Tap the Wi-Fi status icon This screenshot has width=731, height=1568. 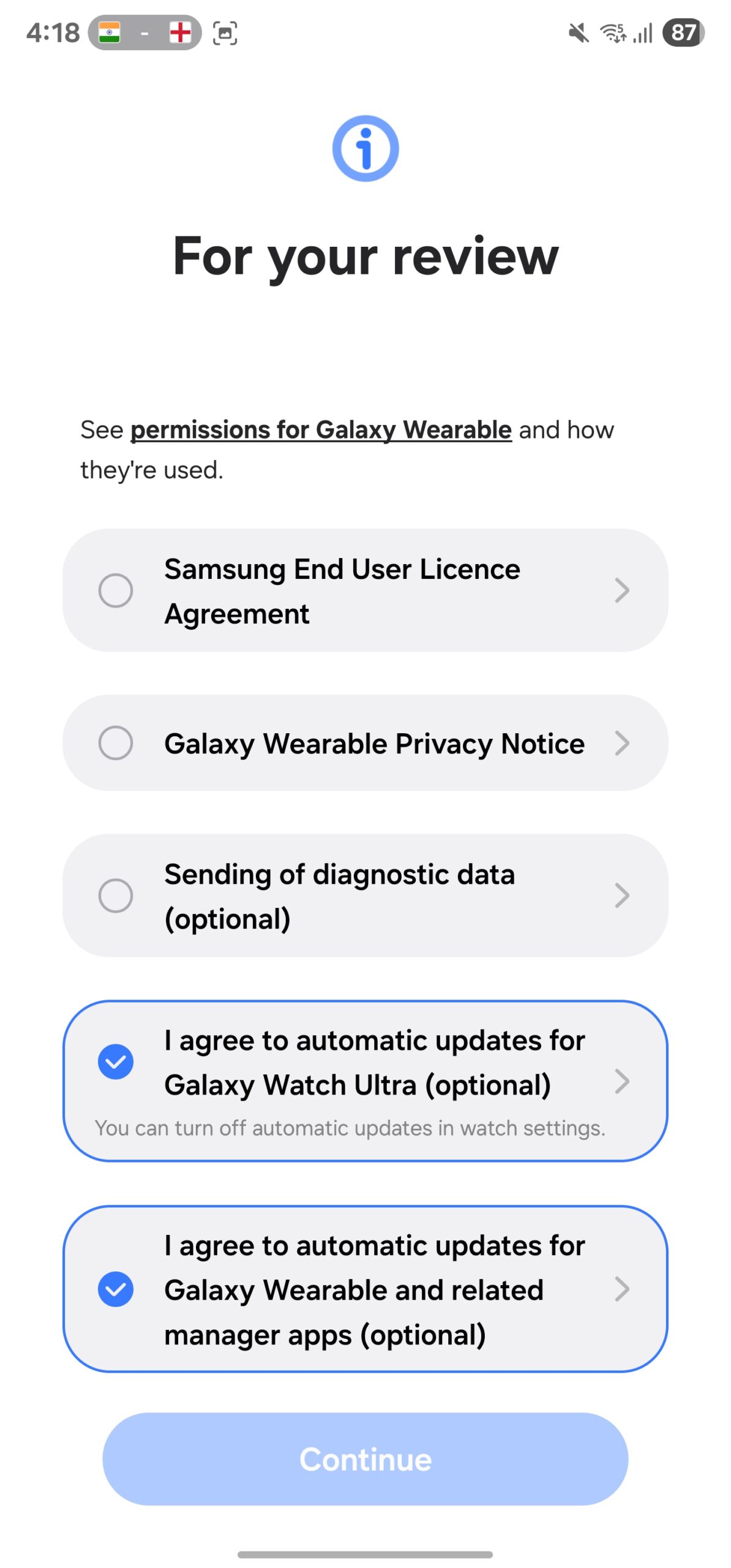pyautogui.click(x=612, y=34)
